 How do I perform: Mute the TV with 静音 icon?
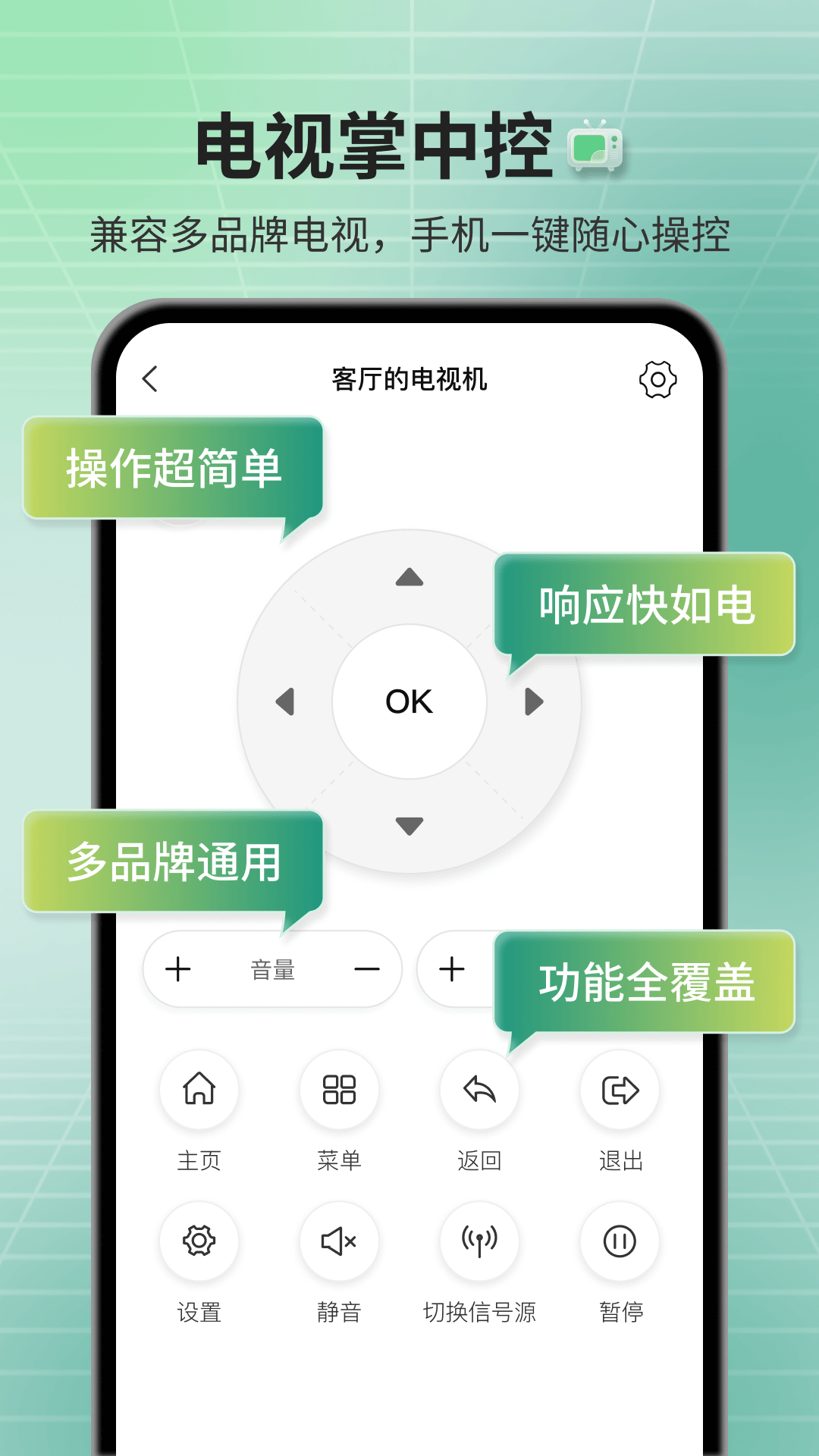339,1243
